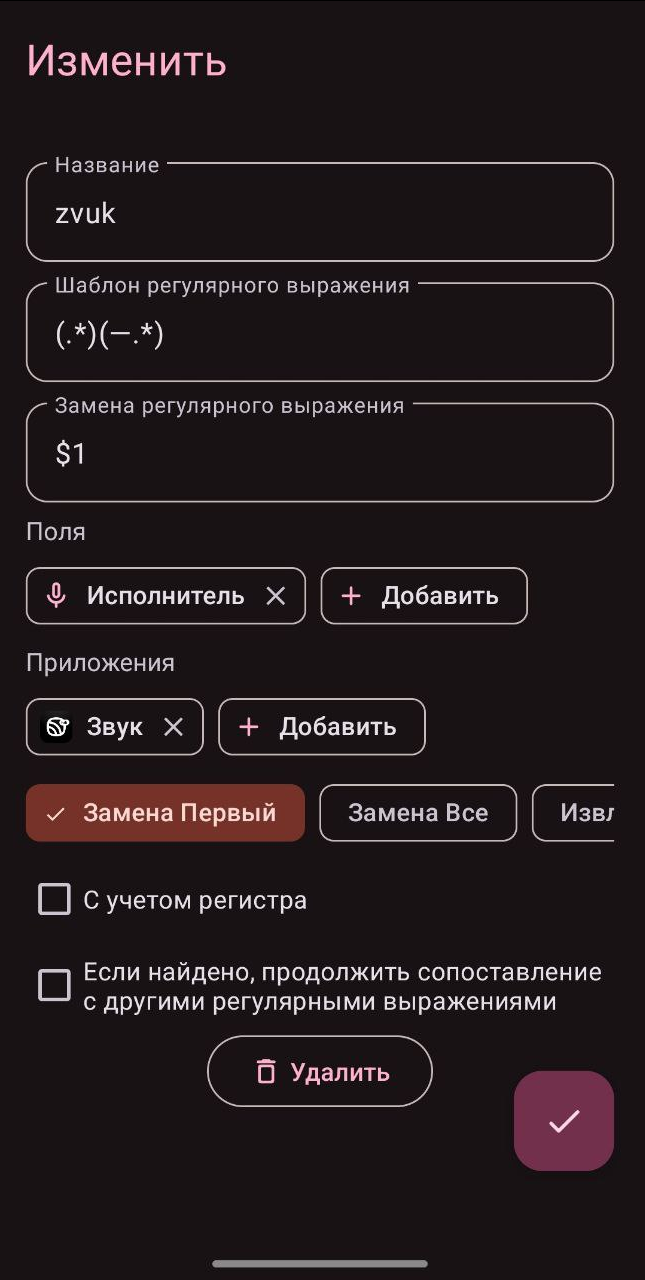Switch to Замена Все mode
Viewport: 645px width, 1280px height.
click(418, 813)
